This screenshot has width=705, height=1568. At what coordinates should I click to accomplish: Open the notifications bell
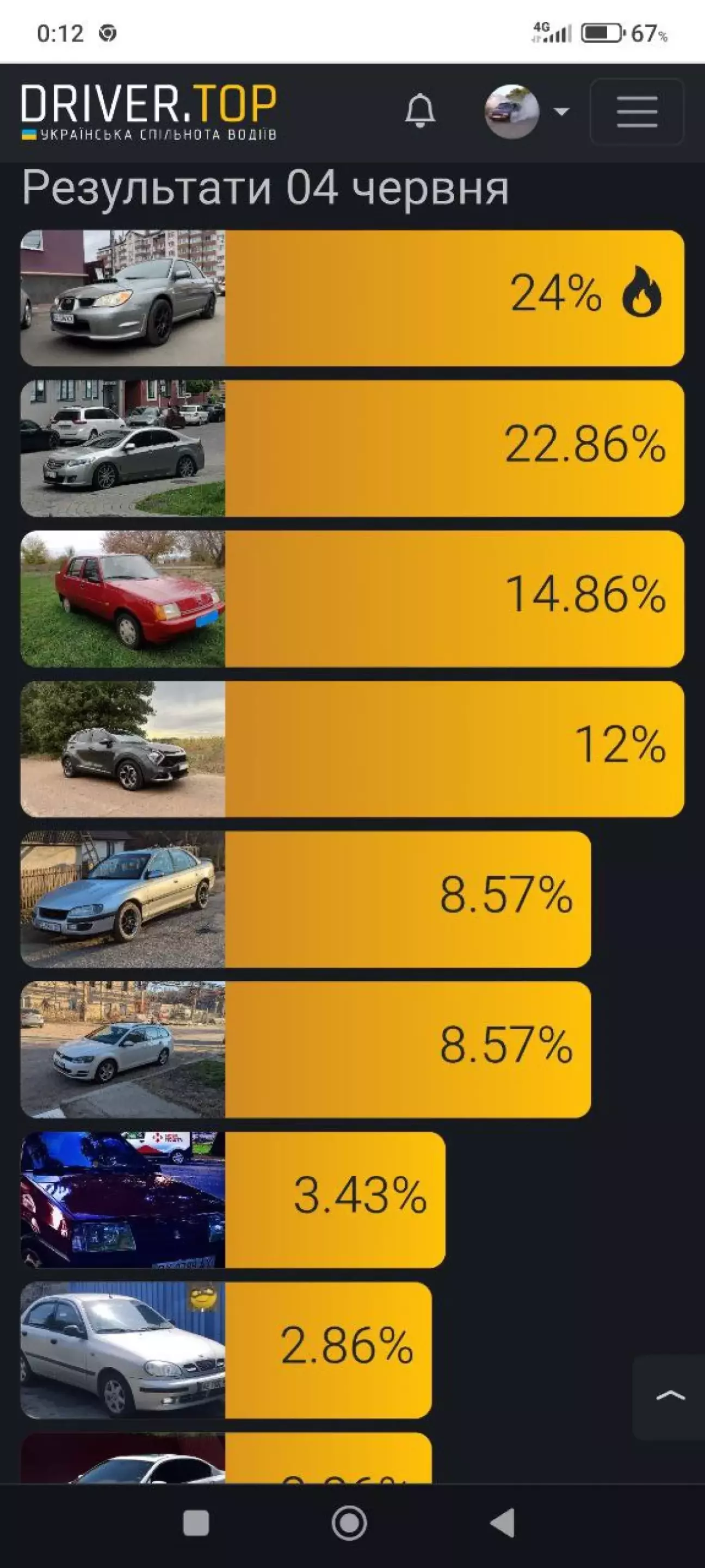click(x=420, y=112)
